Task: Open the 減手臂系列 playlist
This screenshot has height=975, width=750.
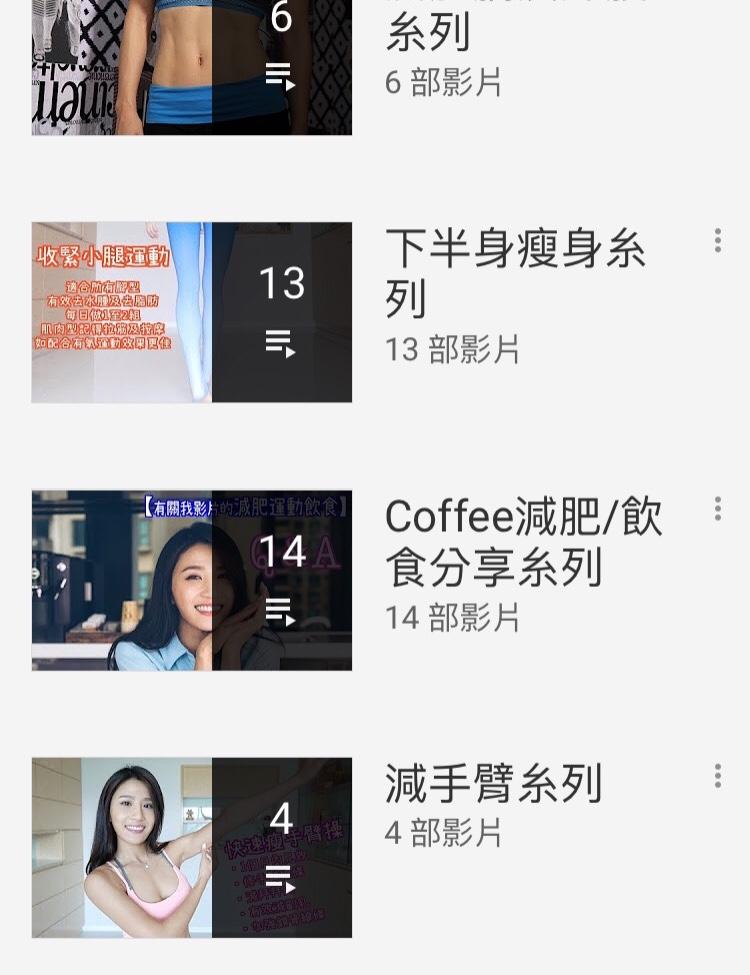Action: pyautogui.click(x=493, y=784)
